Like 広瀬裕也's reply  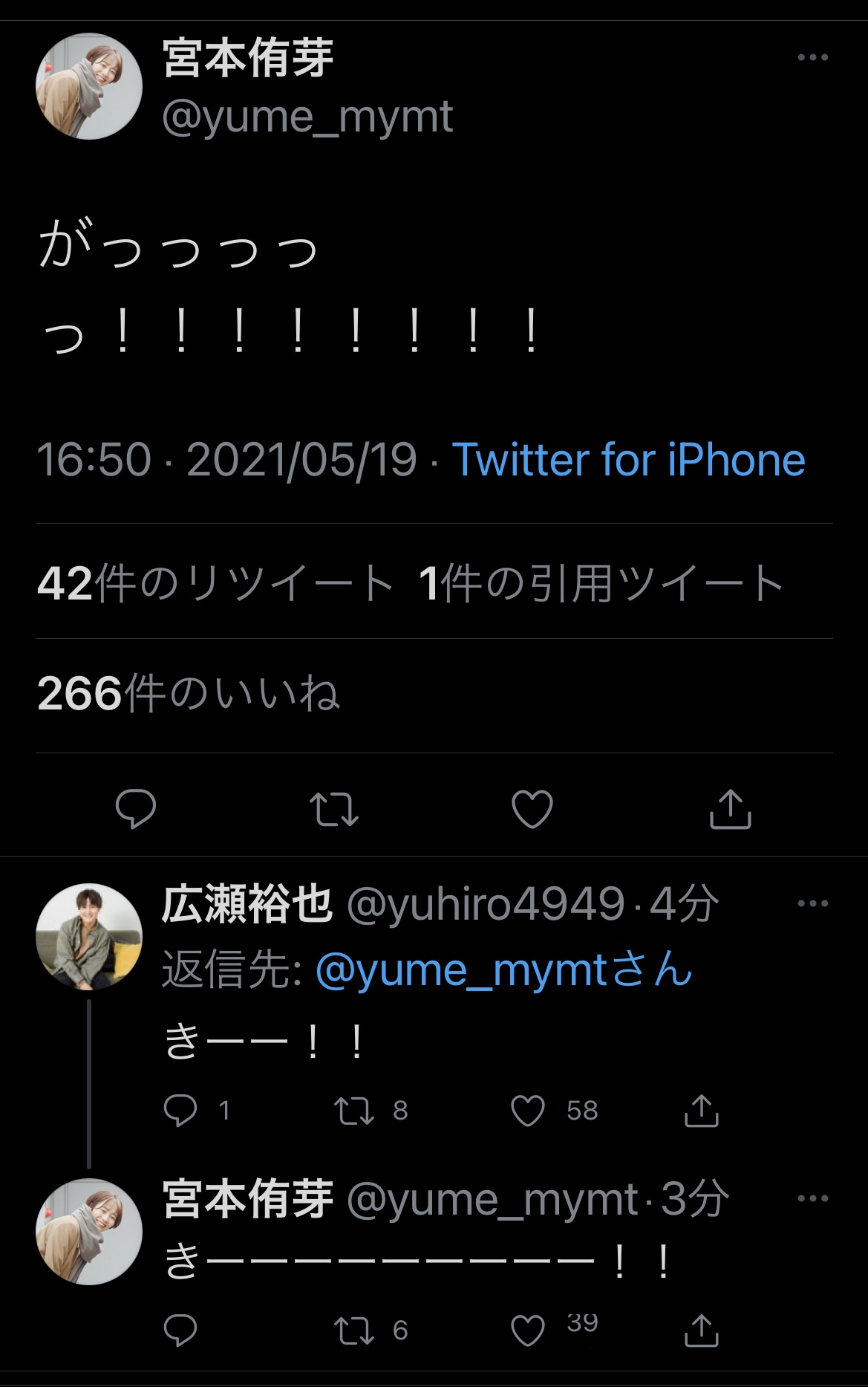[x=528, y=1111]
